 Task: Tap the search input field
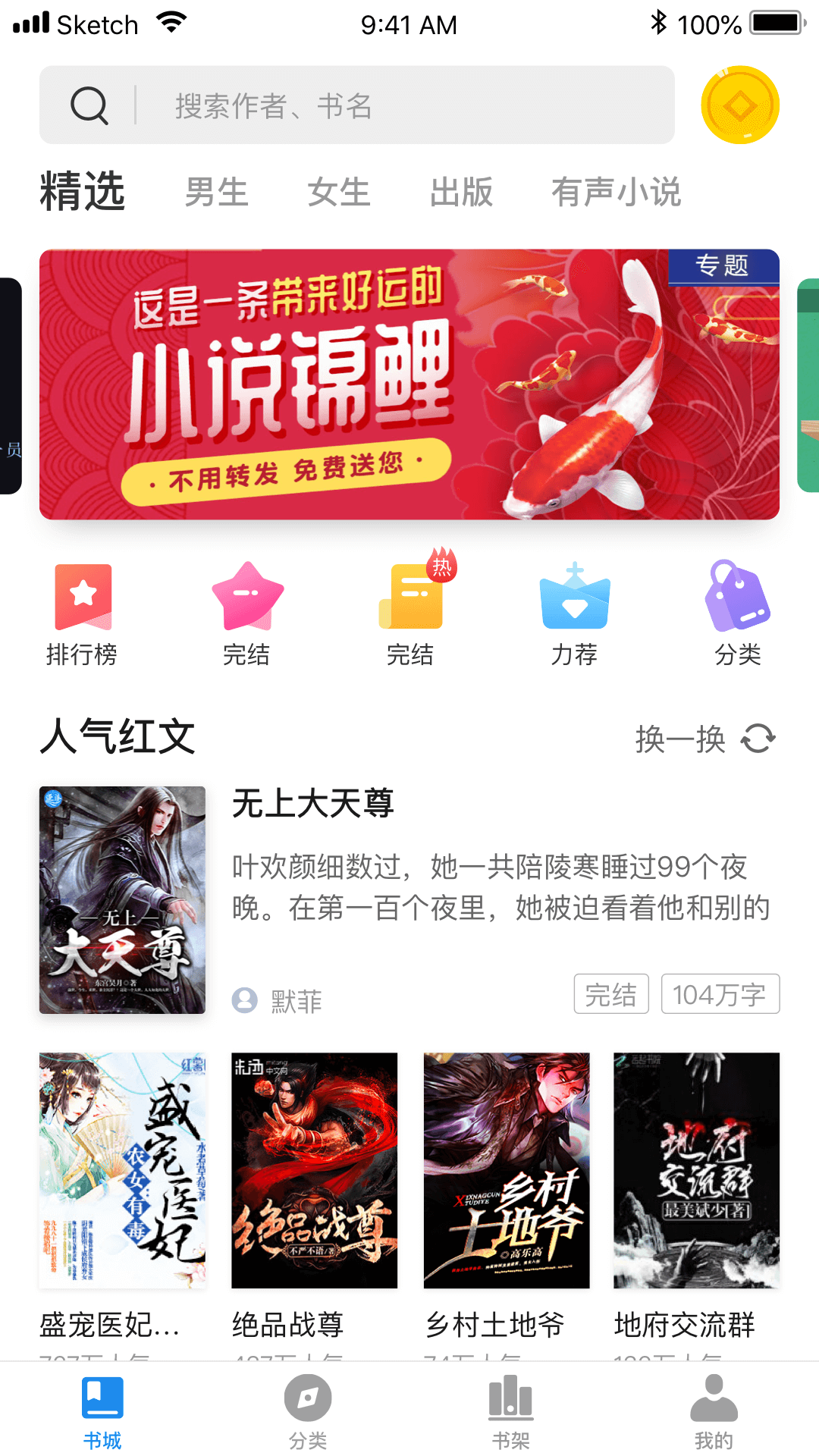(379, 105)
